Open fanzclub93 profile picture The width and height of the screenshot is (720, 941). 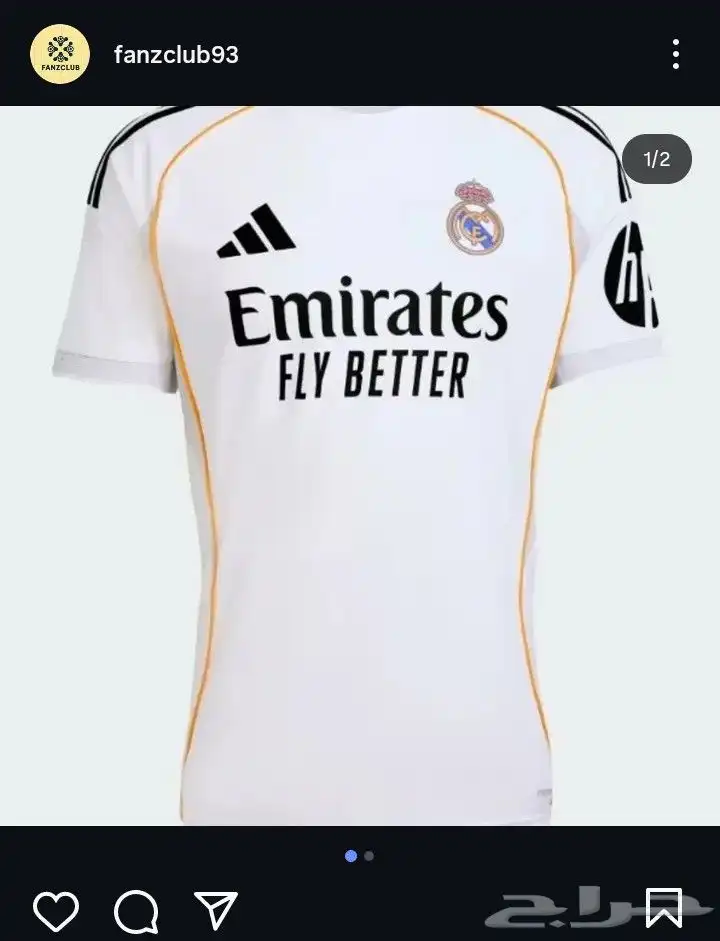60,54
